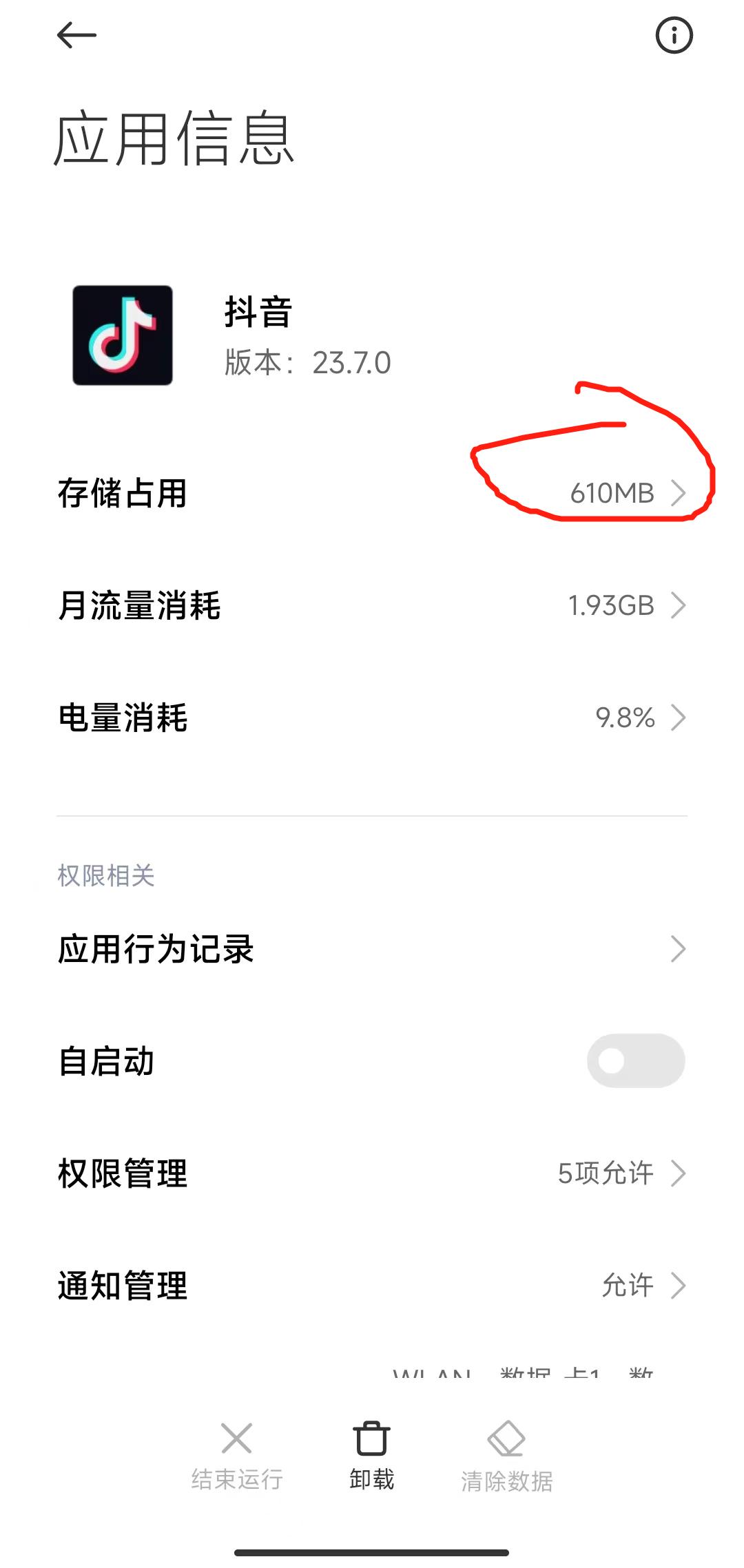The width and height of the screenshot is (744, 1568).
Task: Tap the back arrow to return
Action: pyautogui.click(x=76, y=36)
